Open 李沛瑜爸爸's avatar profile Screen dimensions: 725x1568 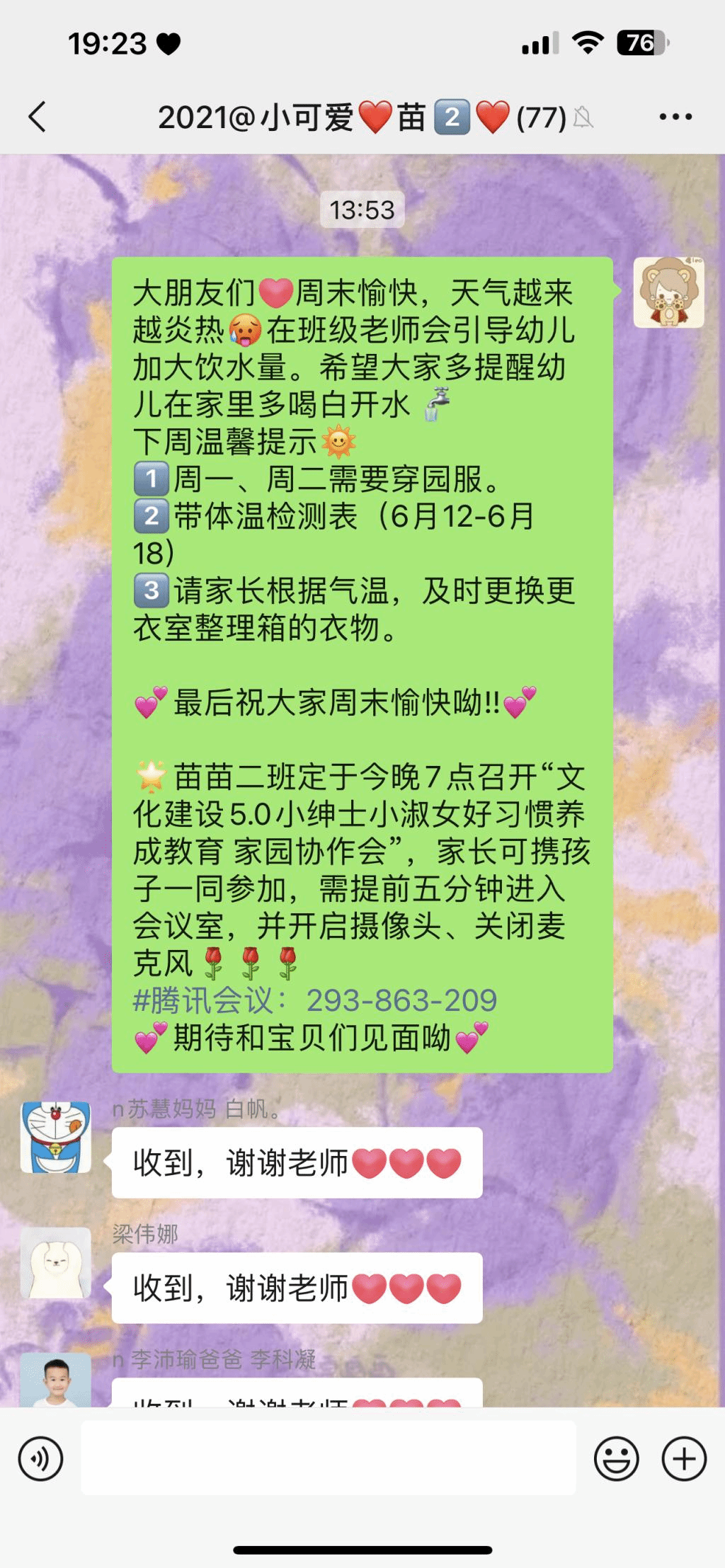[x=56, y=1380]
